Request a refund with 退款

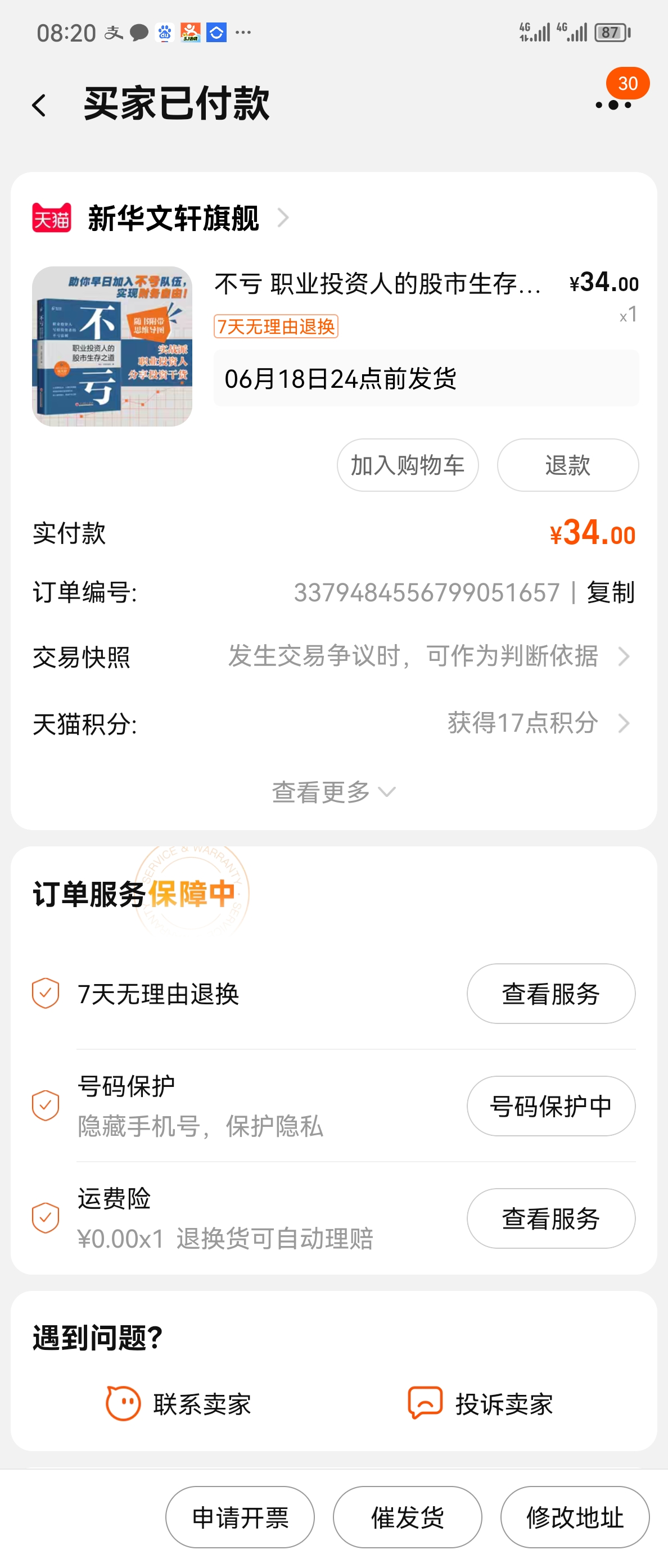567,465
